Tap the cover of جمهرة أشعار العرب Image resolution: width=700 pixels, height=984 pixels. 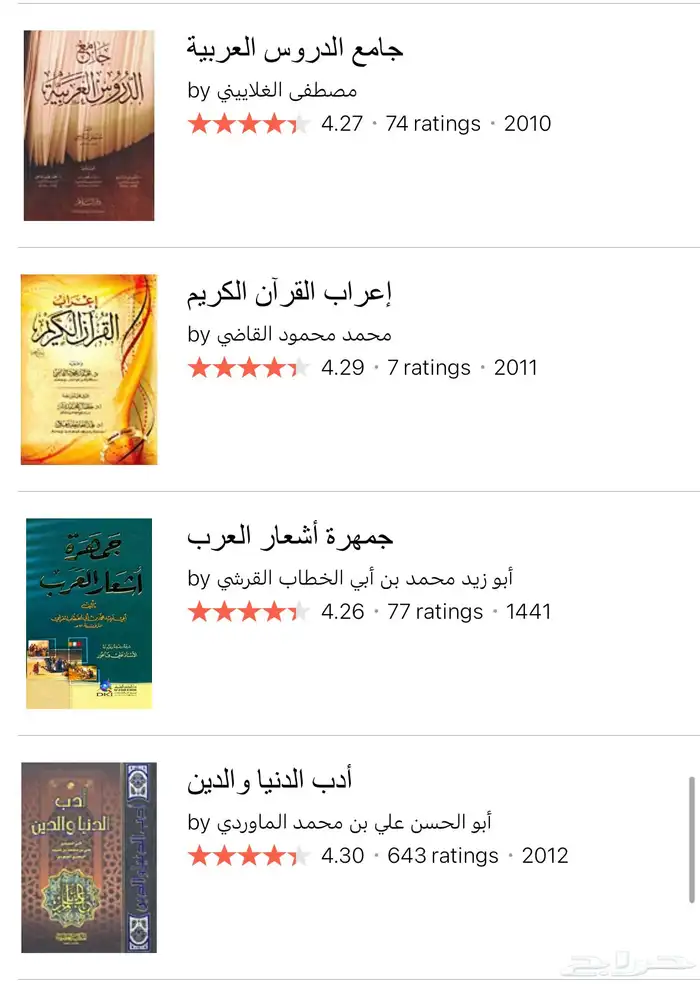(89, 613)
